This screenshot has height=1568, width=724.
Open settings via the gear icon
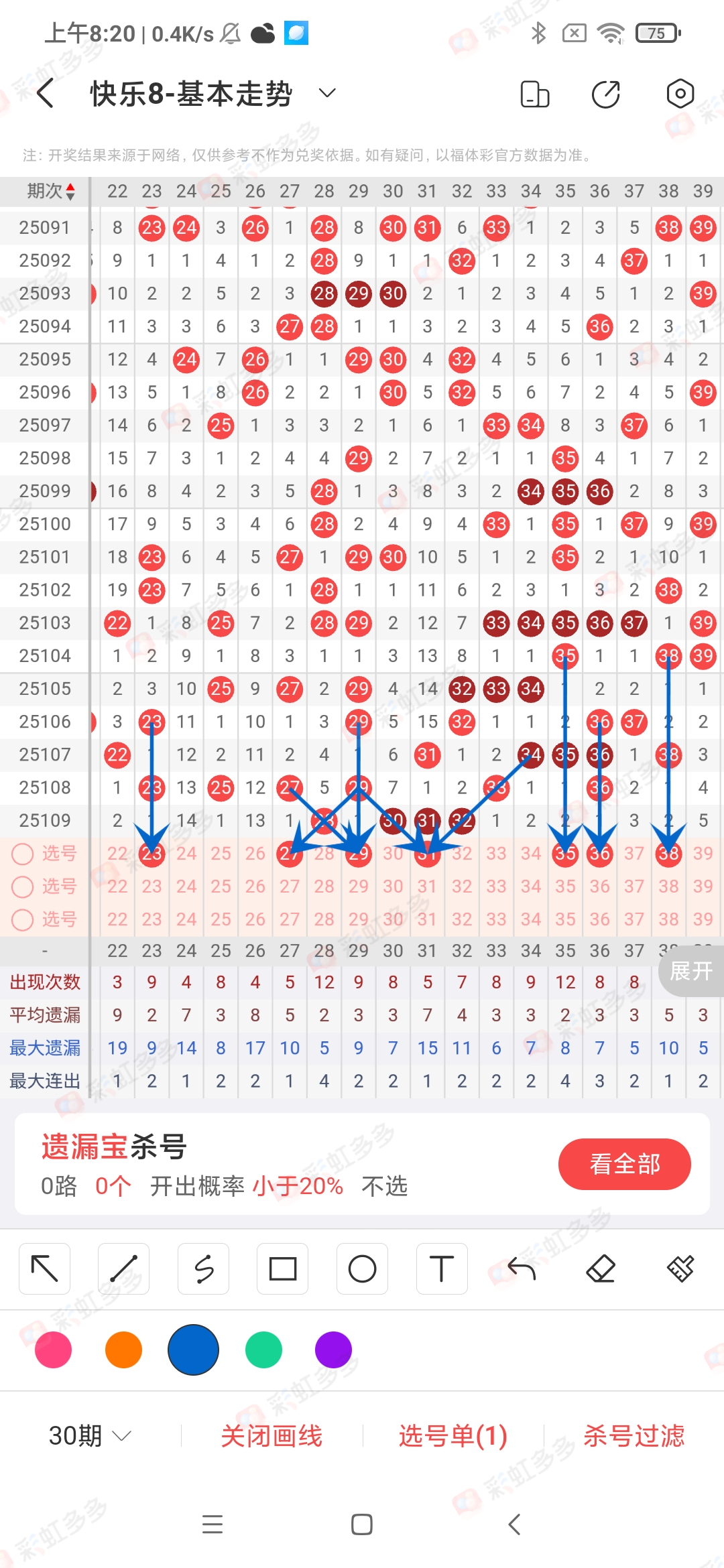tap(680, 94)
